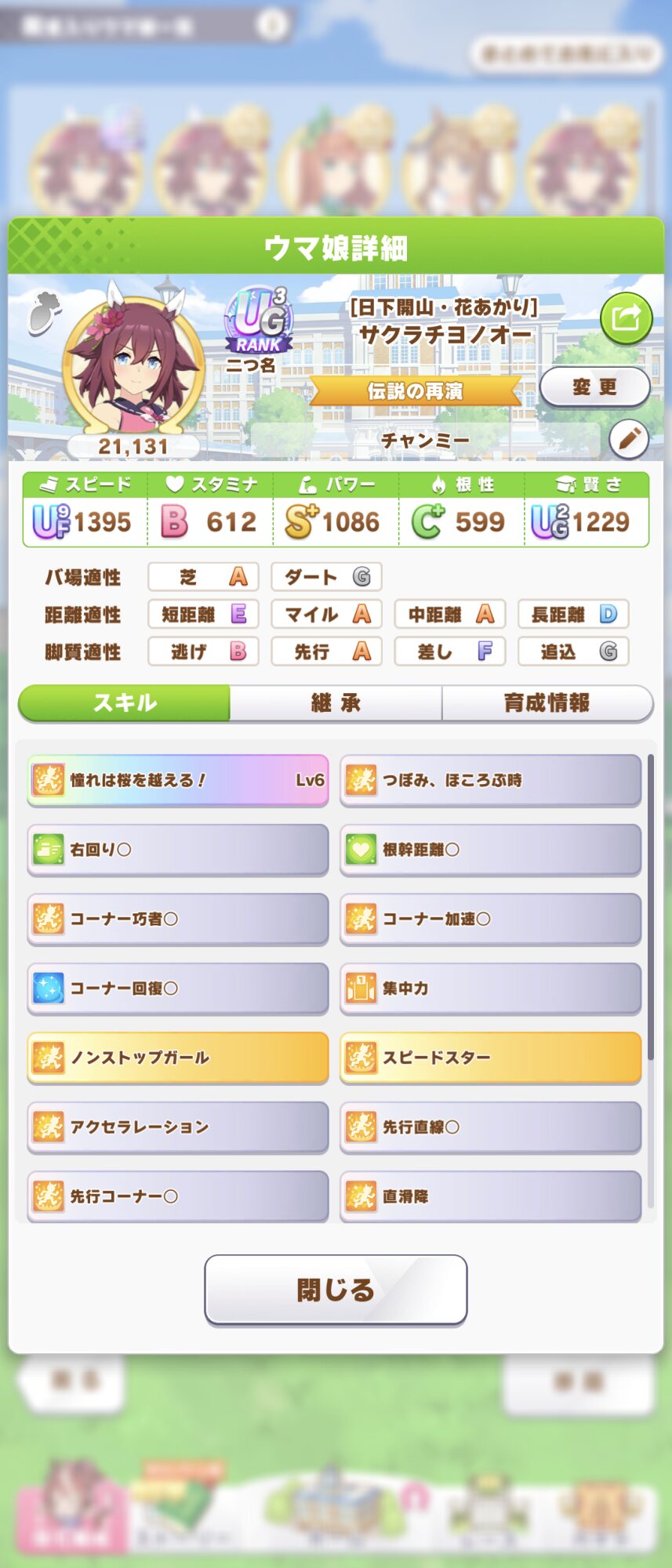Open the 集中力 skill

490,988
